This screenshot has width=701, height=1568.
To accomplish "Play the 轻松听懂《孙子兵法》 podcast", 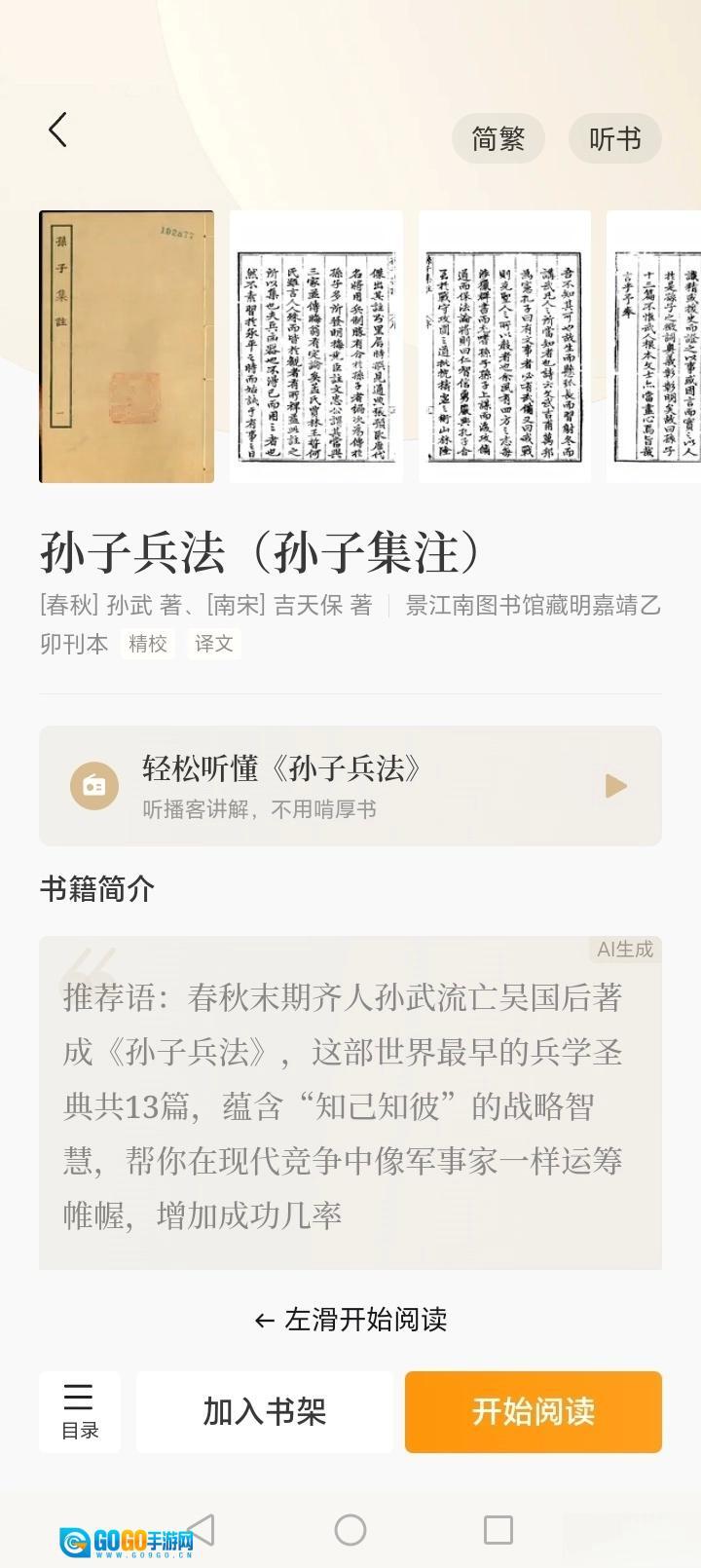I will click(x=615, y=786).
